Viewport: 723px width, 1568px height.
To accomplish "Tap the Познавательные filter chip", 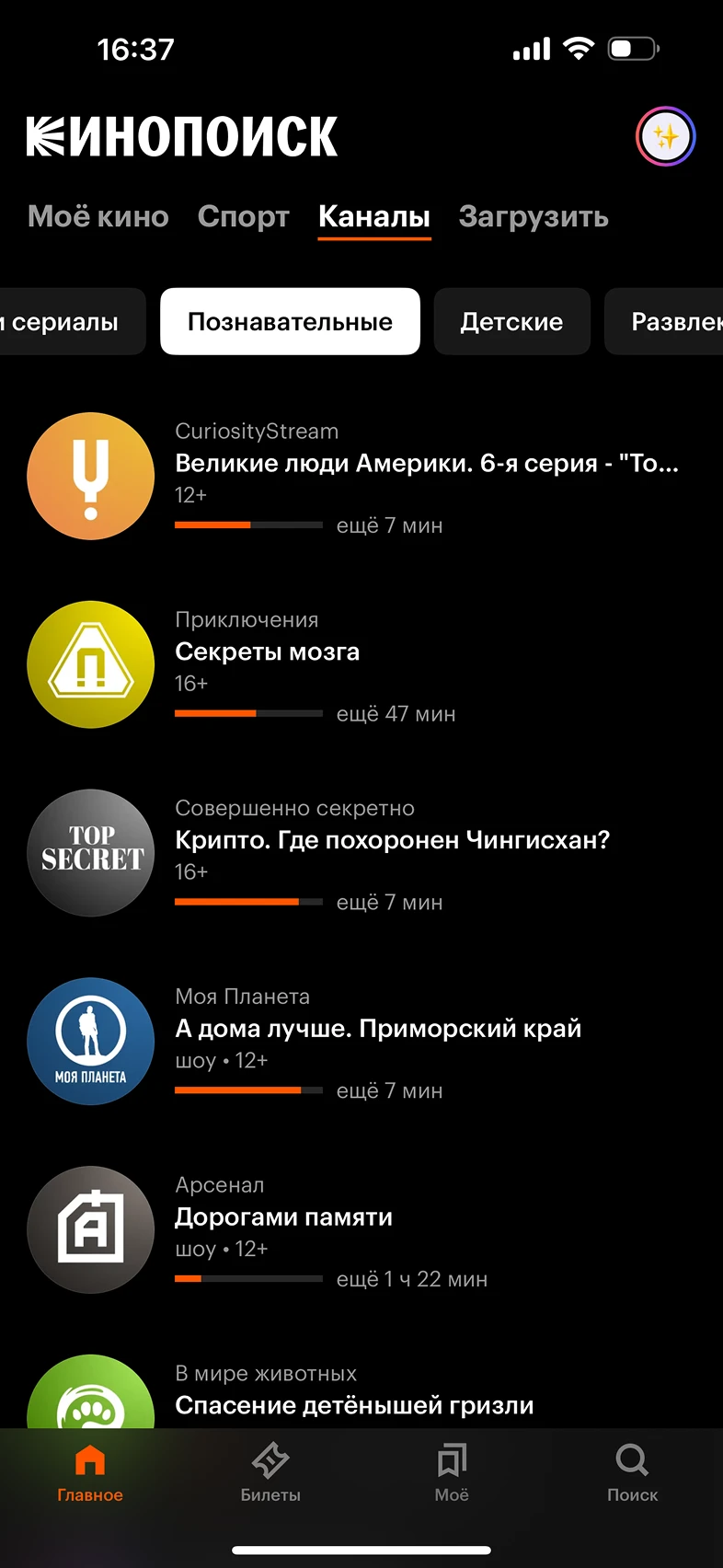I will [x=290, y=322].
